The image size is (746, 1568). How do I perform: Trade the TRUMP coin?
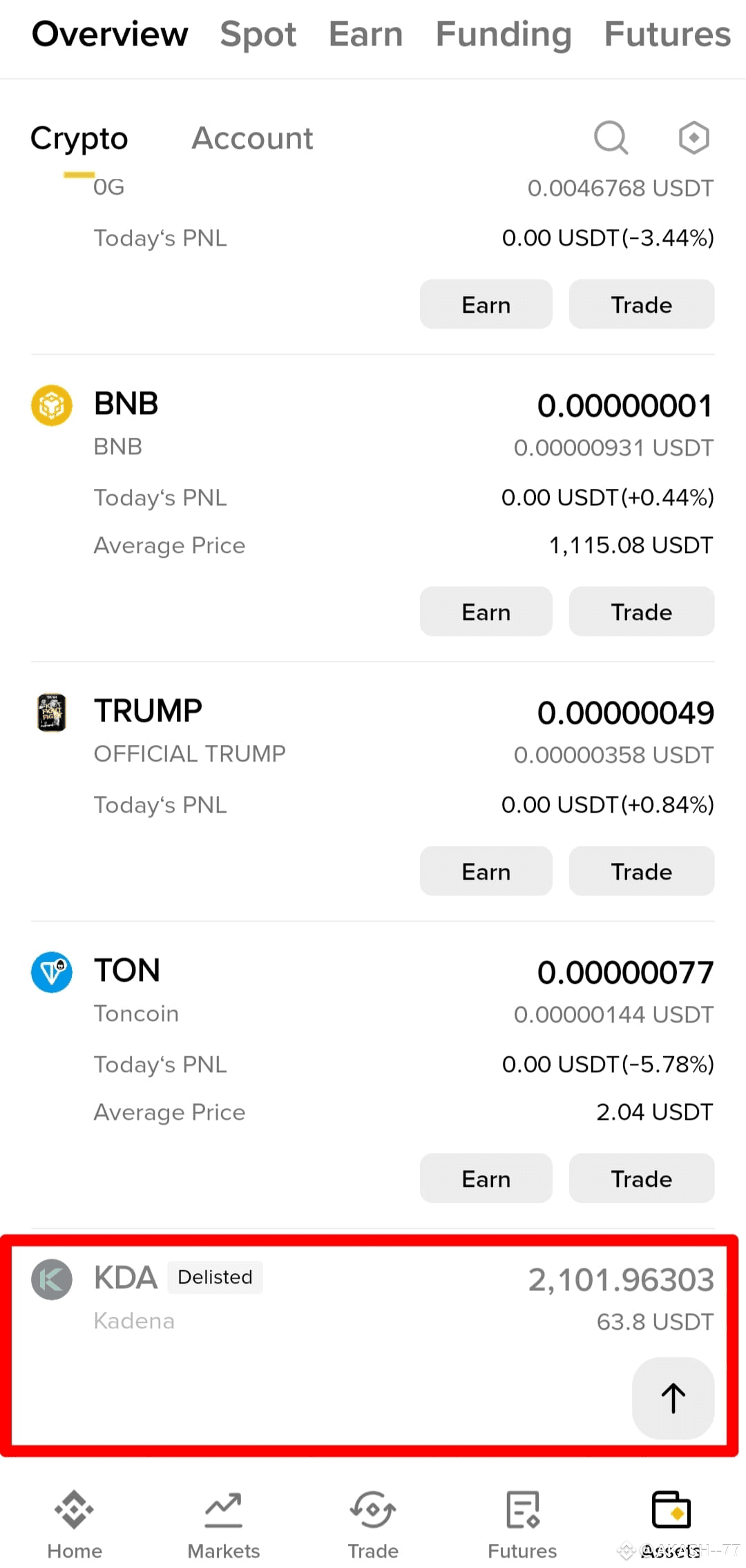pos(642,871)
